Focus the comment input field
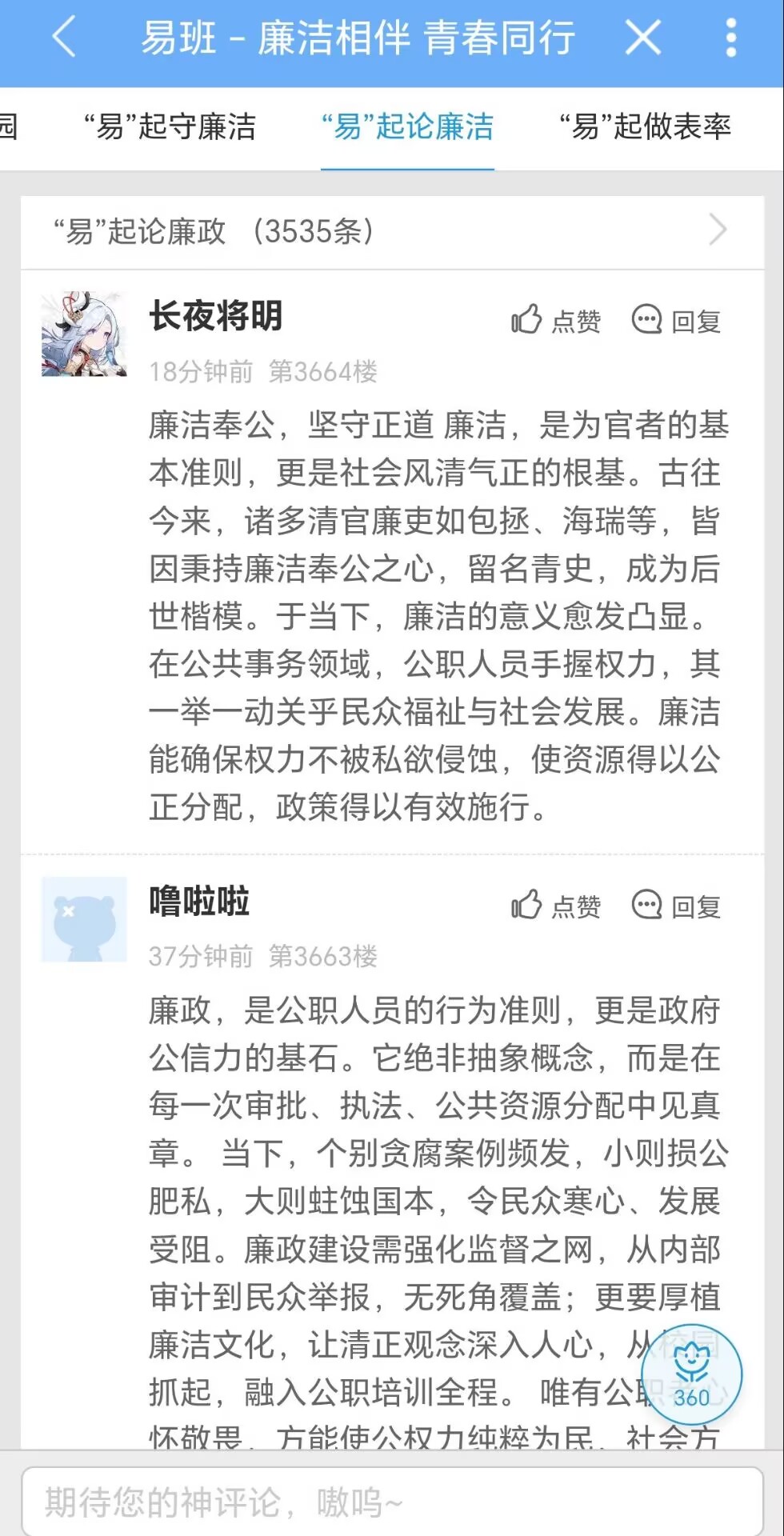Image resolution: width=784 pixels, height=1536 pixels. [392, 1502]
